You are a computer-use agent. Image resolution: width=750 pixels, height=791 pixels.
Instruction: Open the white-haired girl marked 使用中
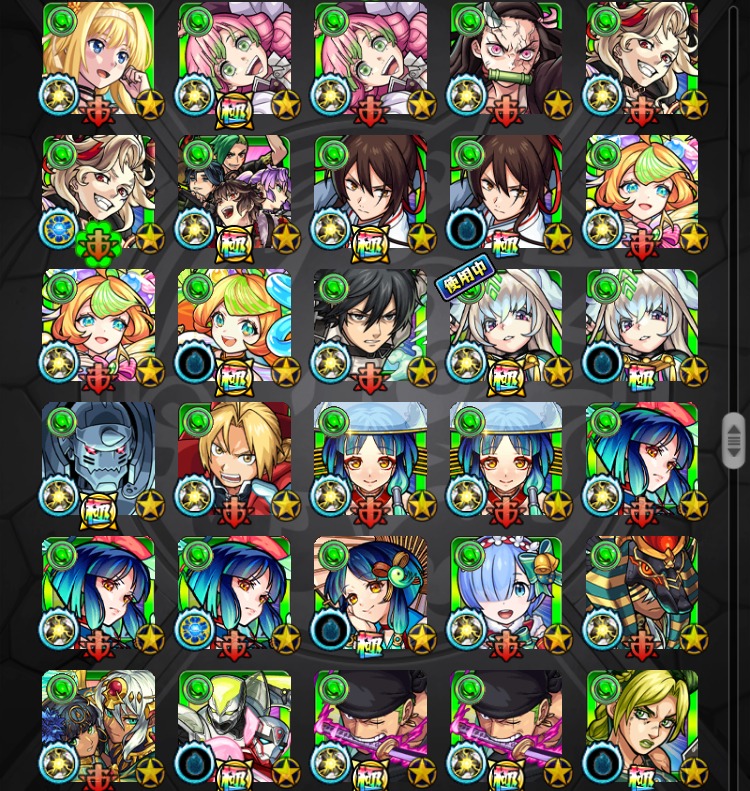pos(506,327)
